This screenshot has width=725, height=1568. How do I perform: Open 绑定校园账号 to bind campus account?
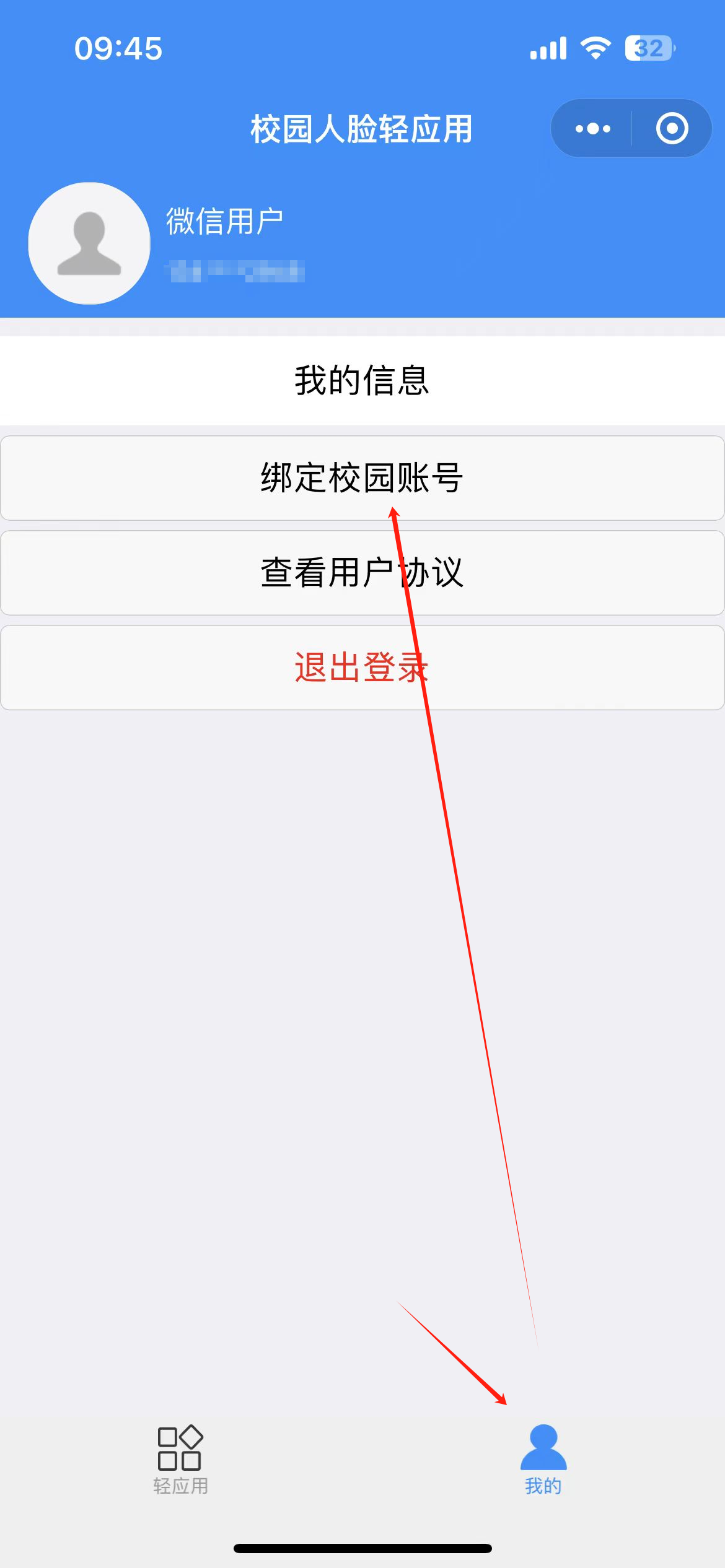click(x=362, y=478)
